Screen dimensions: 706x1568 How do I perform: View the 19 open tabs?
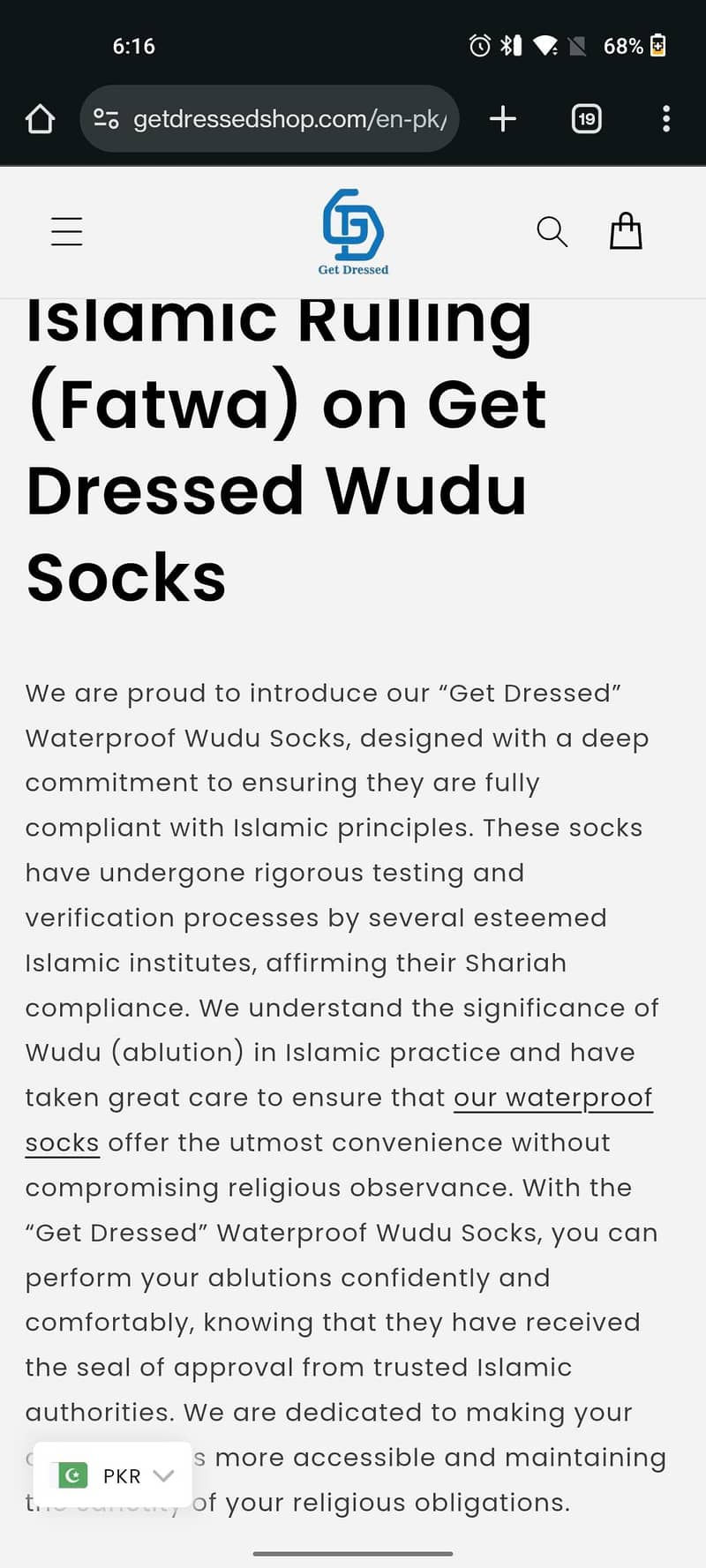(587, 119)
